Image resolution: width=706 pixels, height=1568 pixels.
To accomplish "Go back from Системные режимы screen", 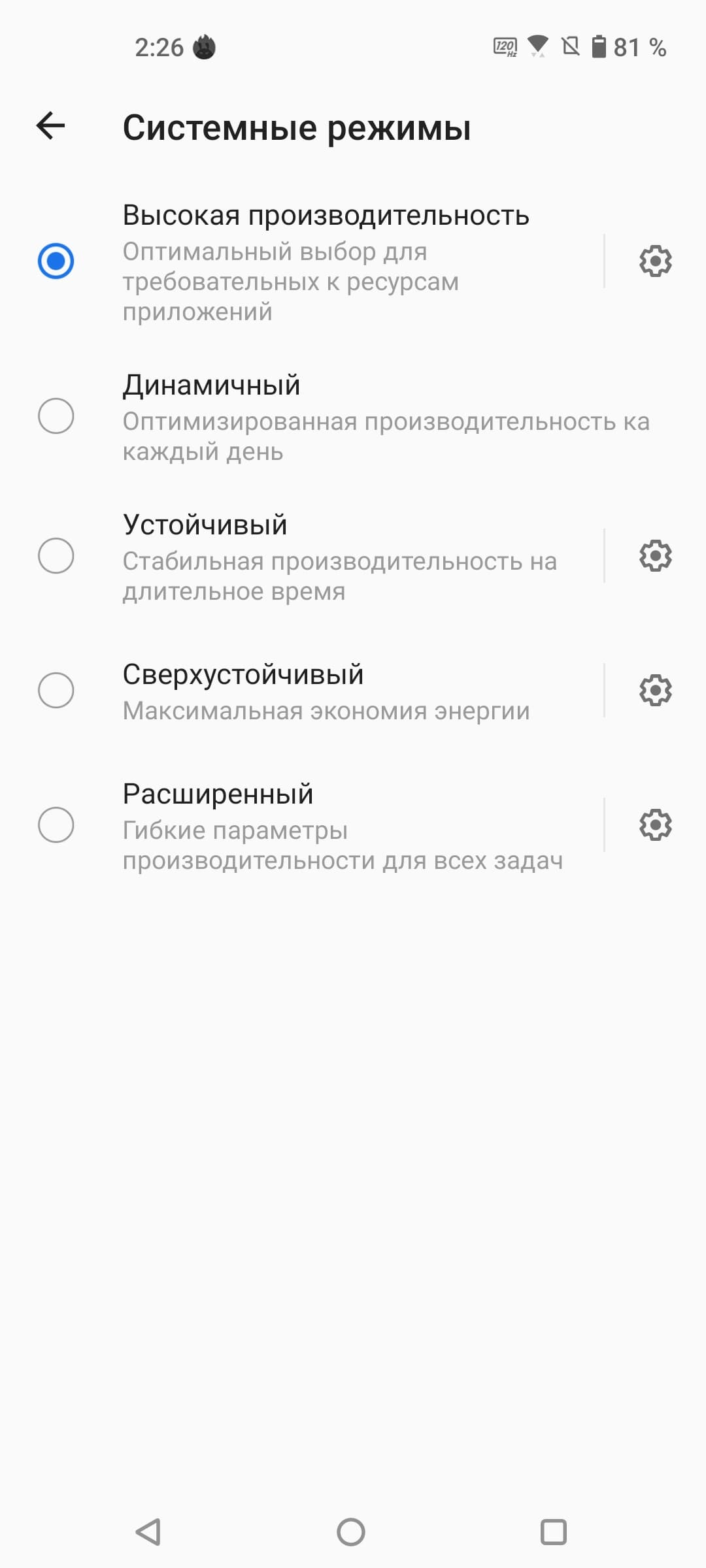I will coord(51,125).
